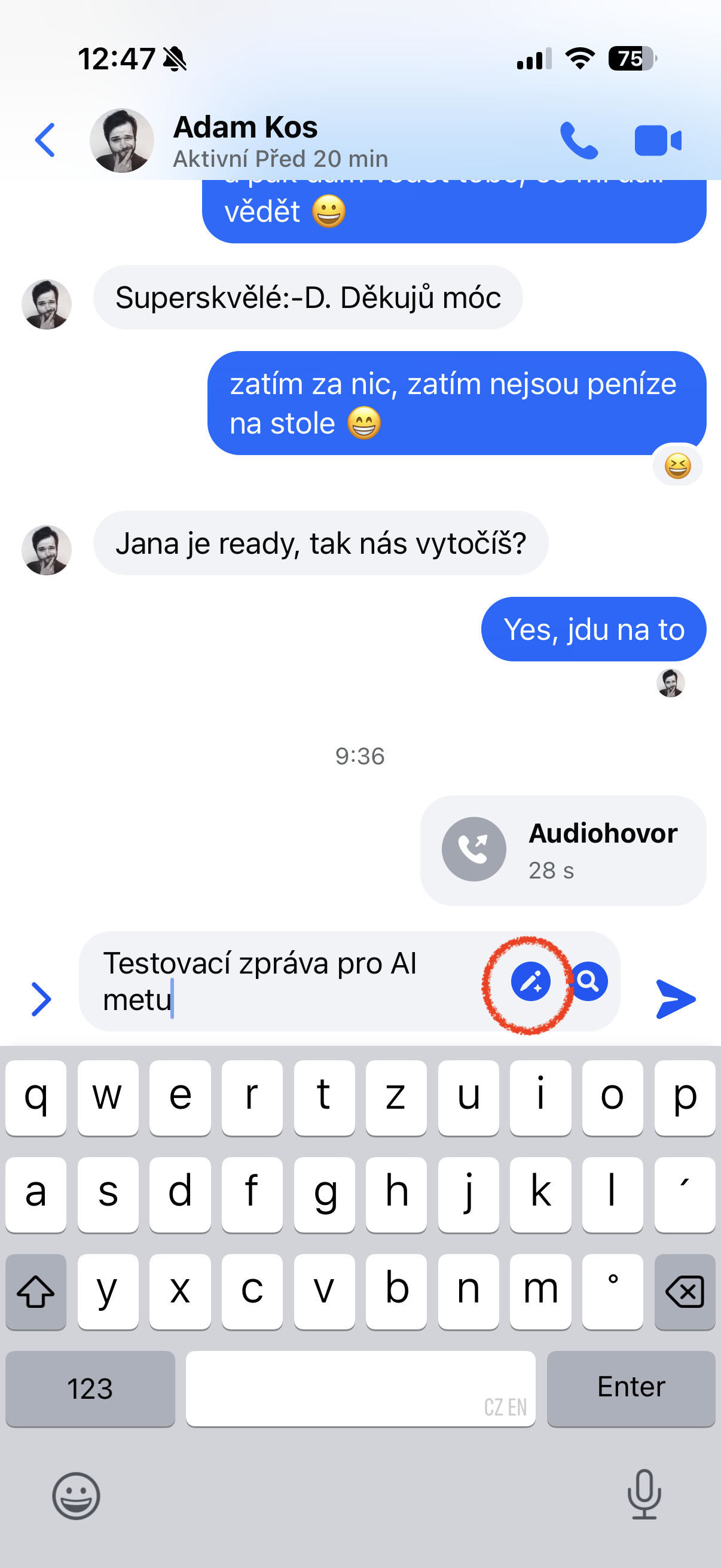Focus the message text field
The height and width of the screenshot is (1568, 721).
[x=280, y=981]
